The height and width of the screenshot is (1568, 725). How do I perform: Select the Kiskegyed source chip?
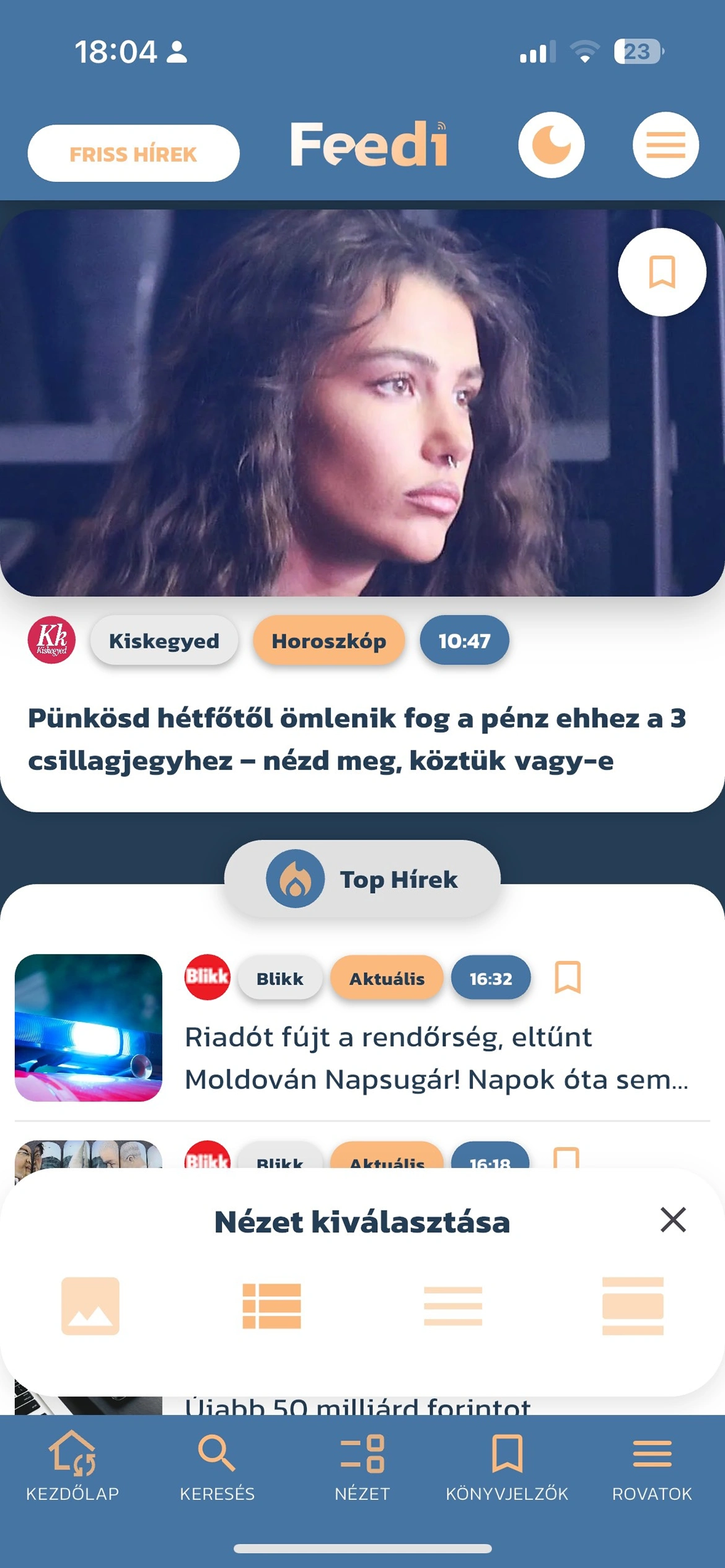164,640
